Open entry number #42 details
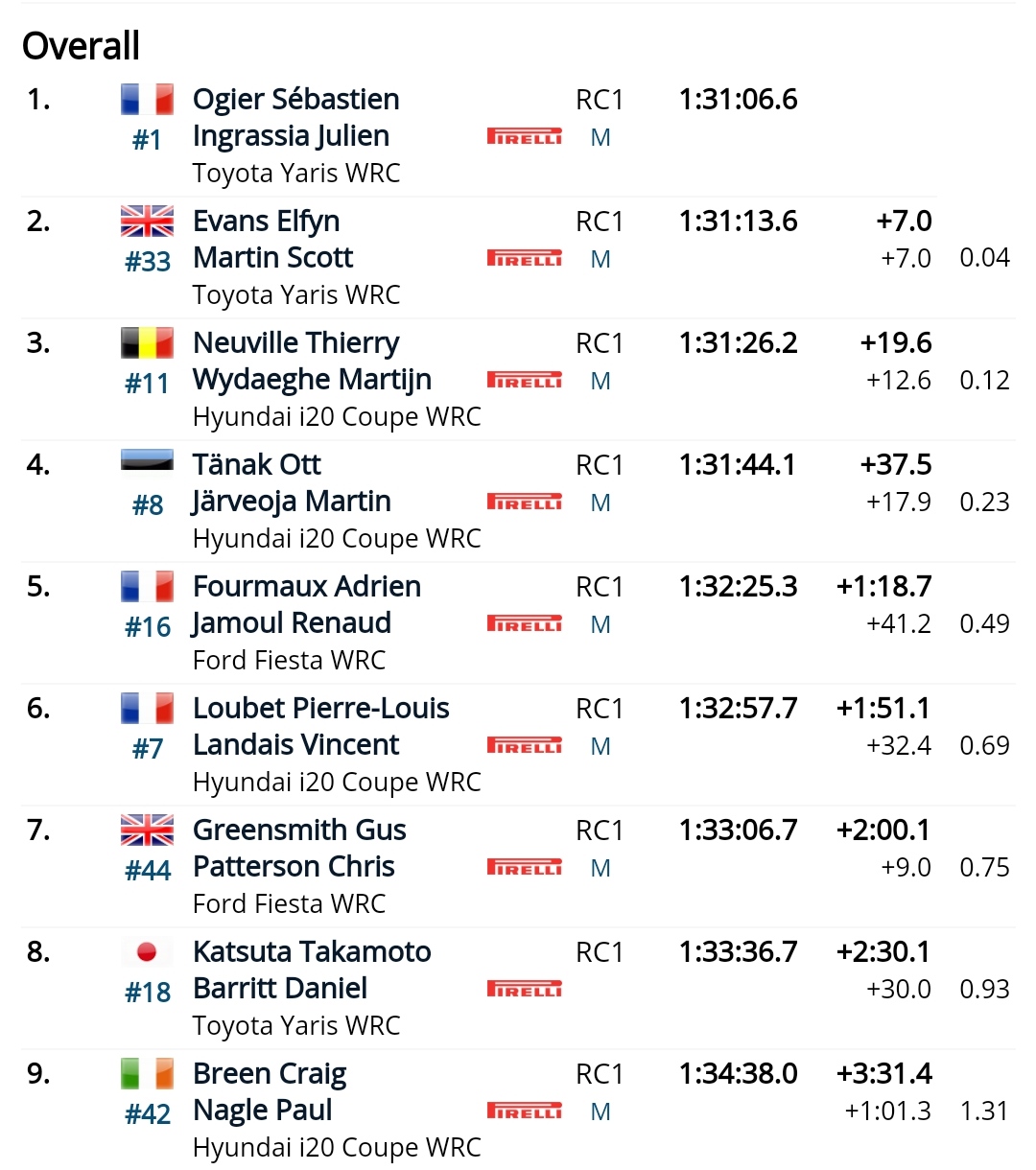Viewport: 1036px width, 1170px height. click(148, 1114)
